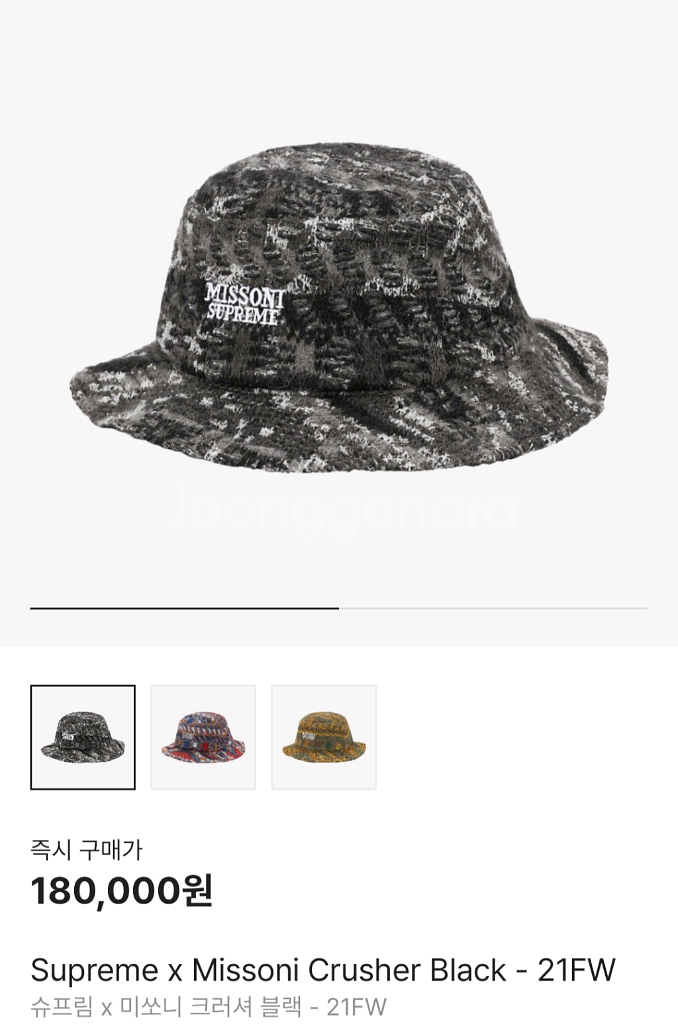Select the black hat thumbnail

[x=83, y=737]
